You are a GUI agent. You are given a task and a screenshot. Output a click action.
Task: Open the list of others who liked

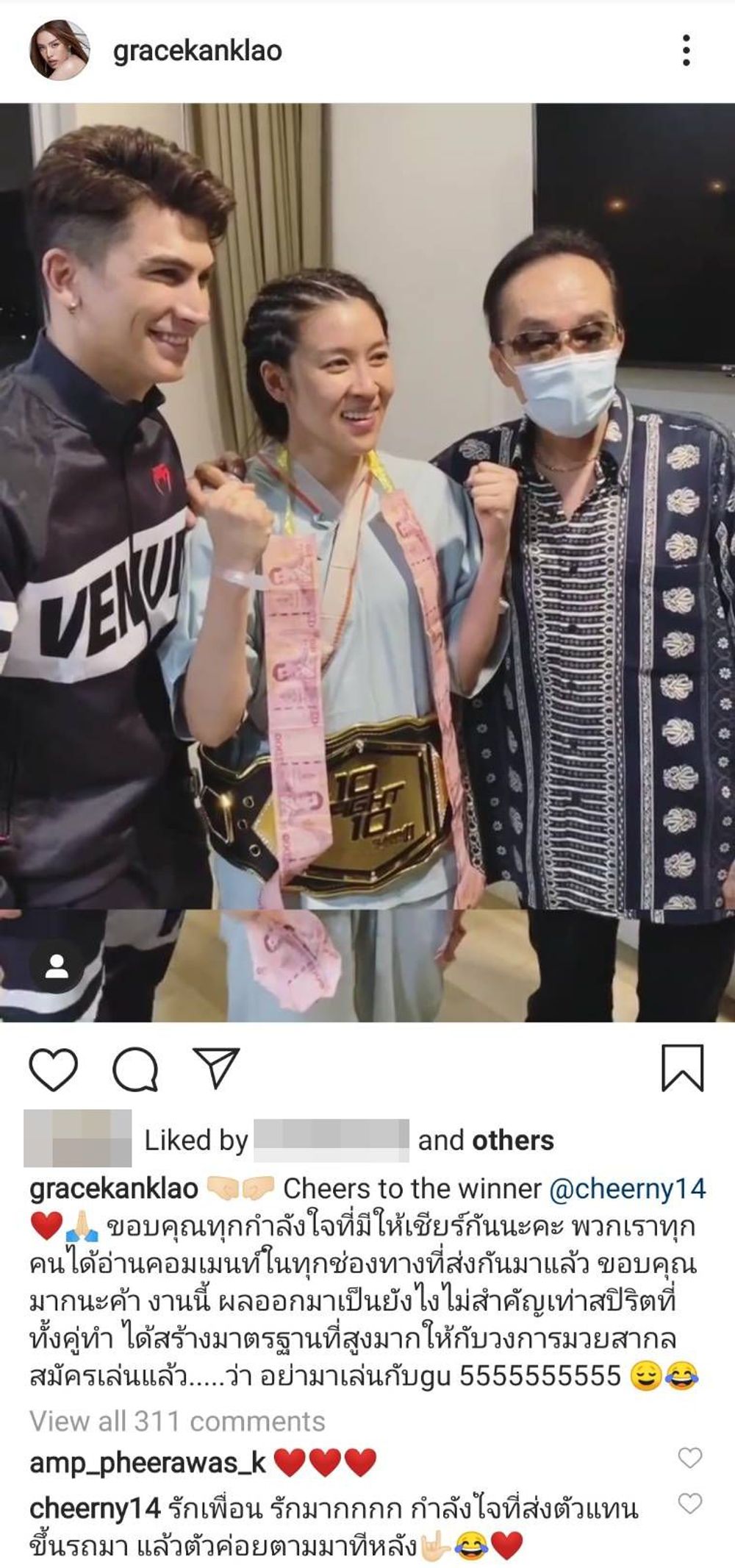point(512,1141)
